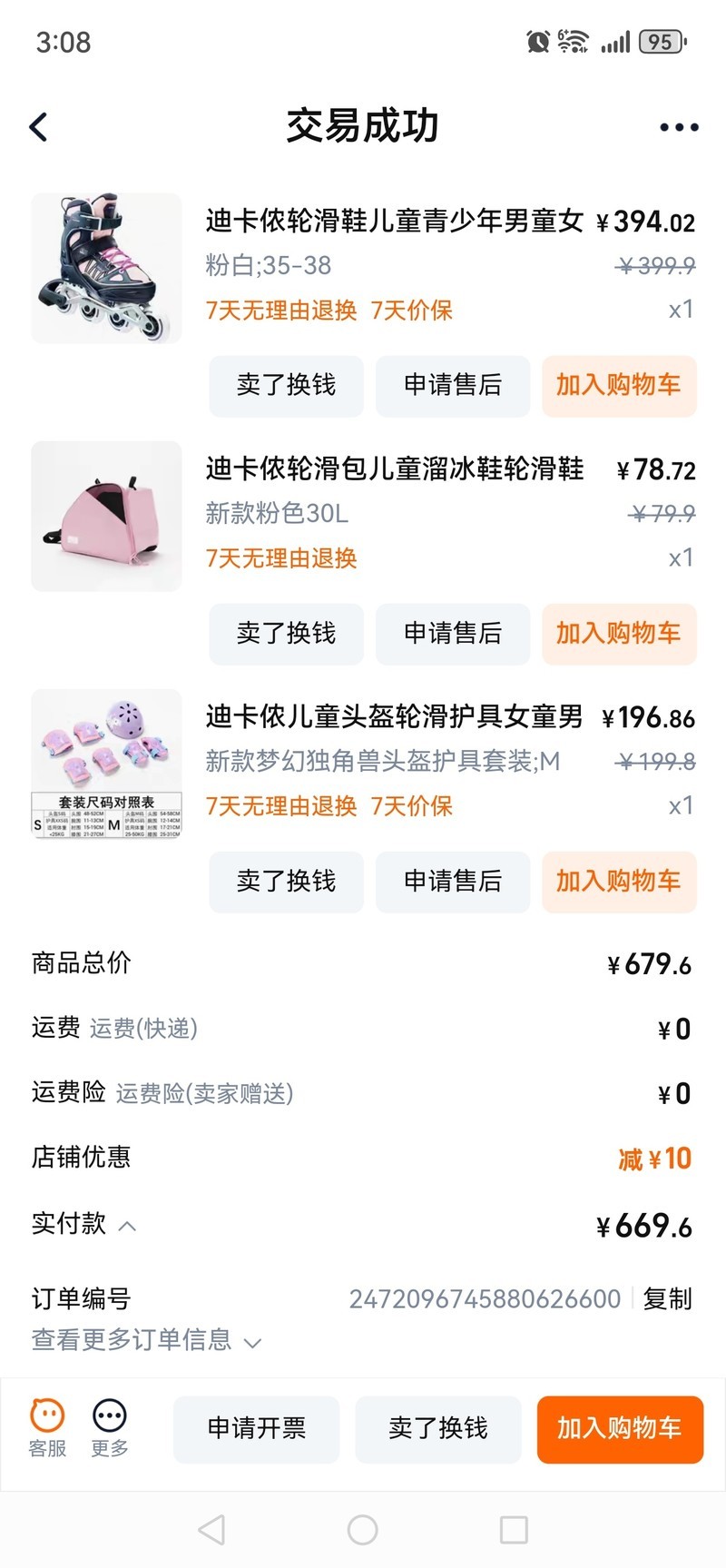Add the 头盔护具 set to cart
Viewport: 726px width, 1568px height.
click(x=619, y=882)
